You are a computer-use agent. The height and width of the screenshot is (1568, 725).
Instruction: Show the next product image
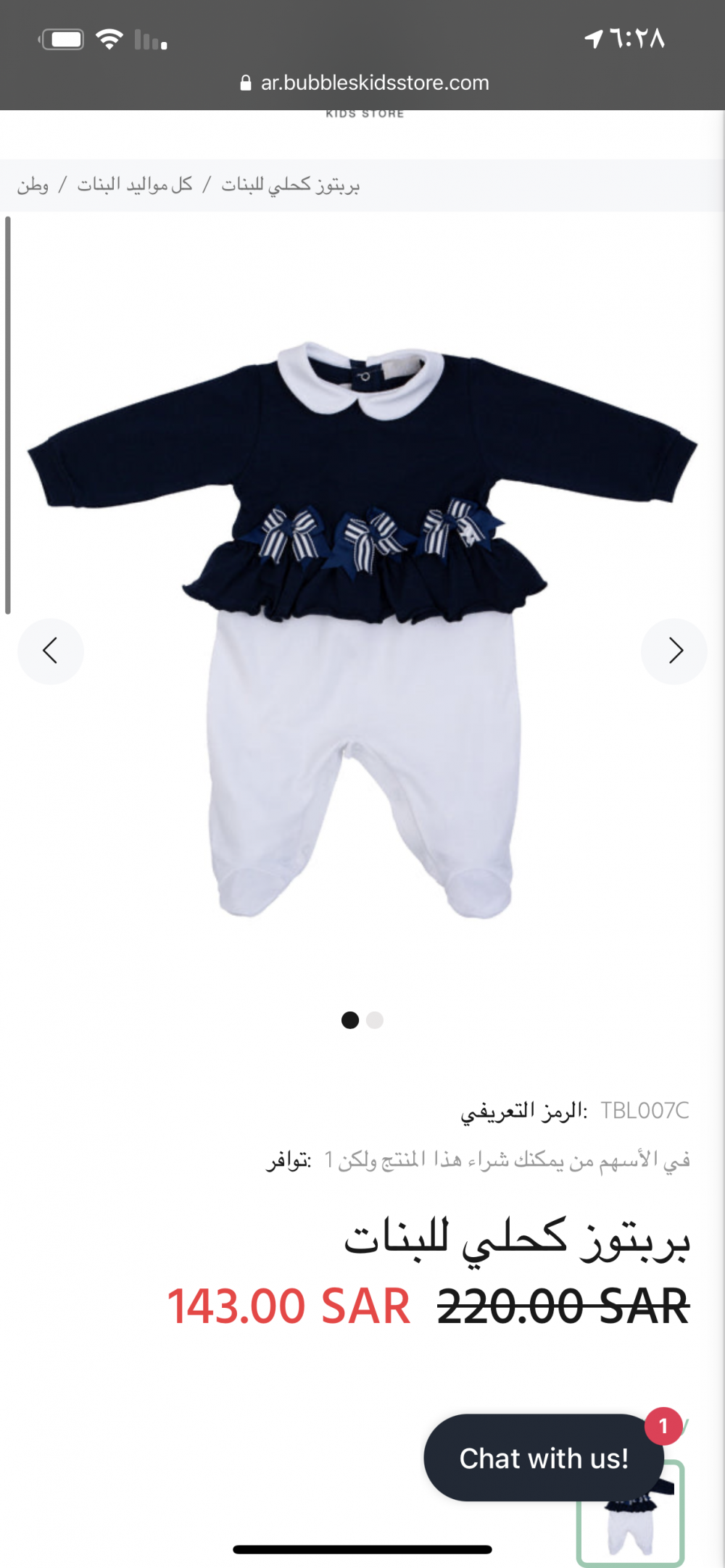click(674, 651)
